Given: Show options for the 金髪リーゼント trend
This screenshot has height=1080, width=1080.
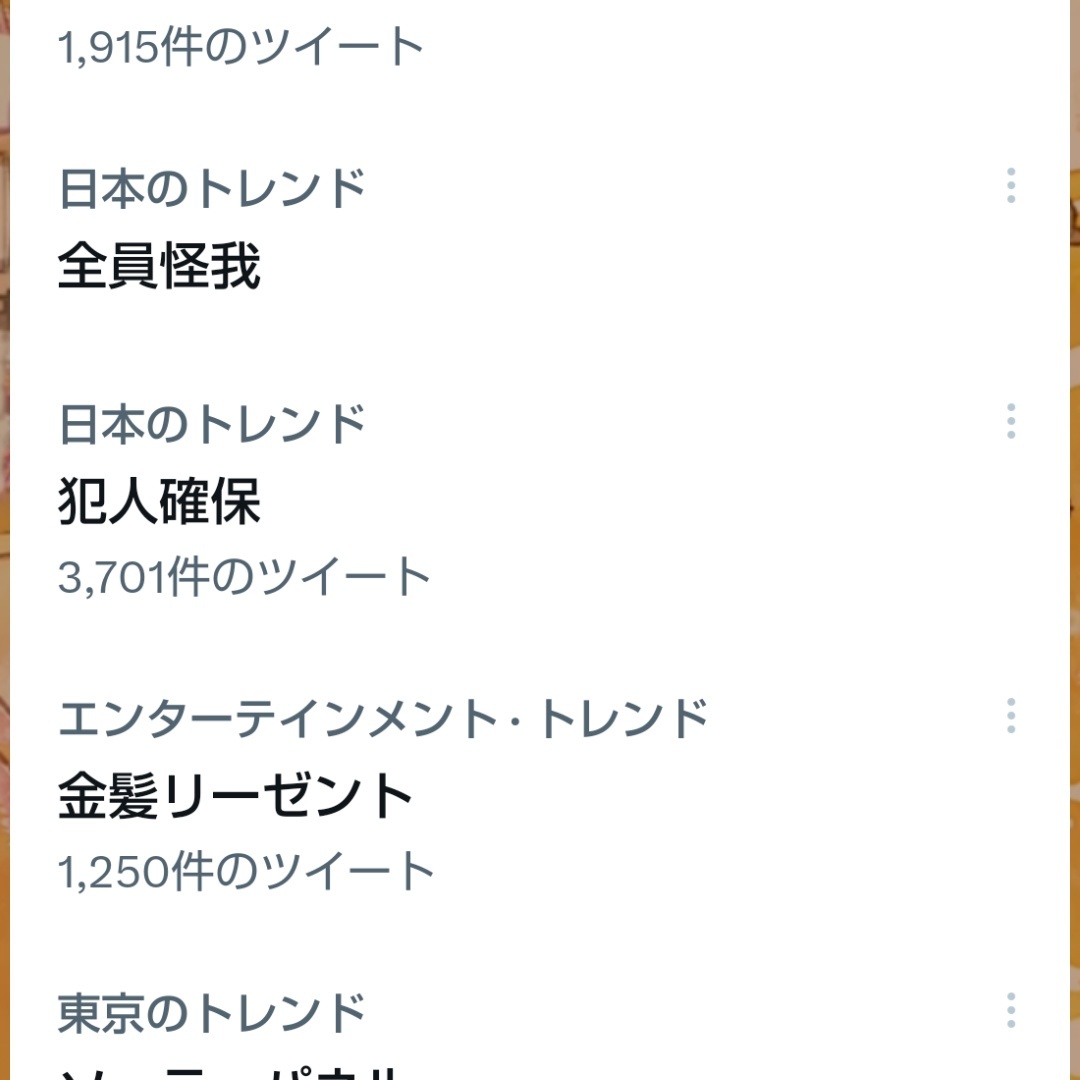Looking at the screenshot, I should (1011, 716).
